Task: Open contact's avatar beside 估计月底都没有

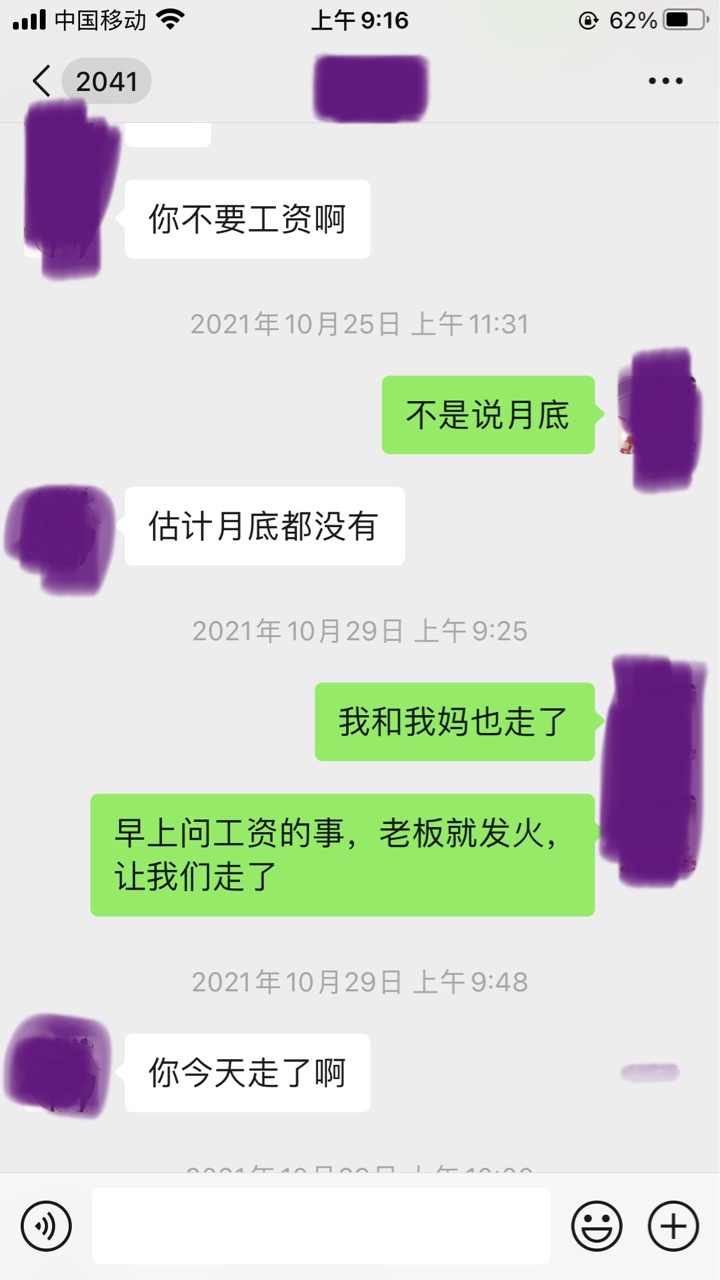Action: (62, 527)
